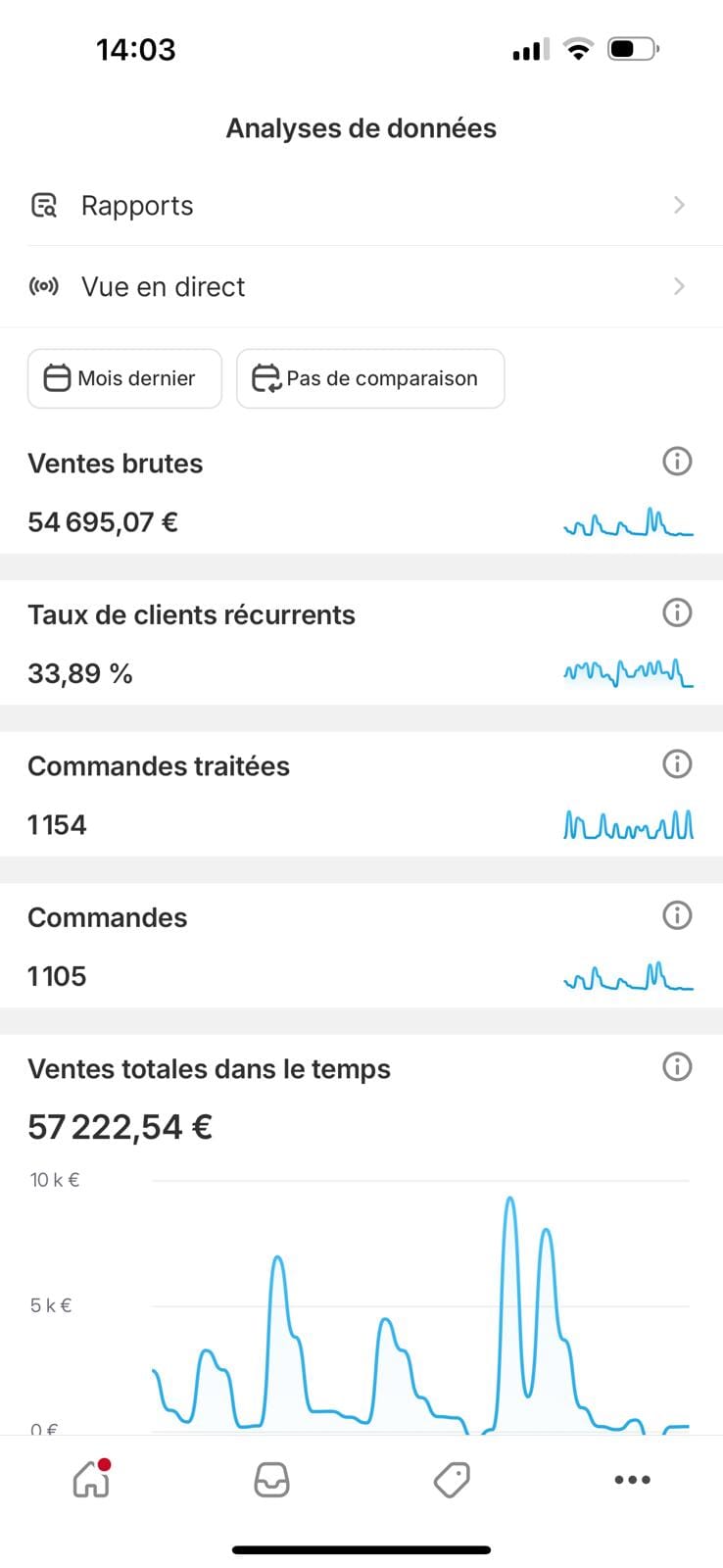
Task: Select the Vue en direct live broadcast icon
Action: tap(44, 286)
